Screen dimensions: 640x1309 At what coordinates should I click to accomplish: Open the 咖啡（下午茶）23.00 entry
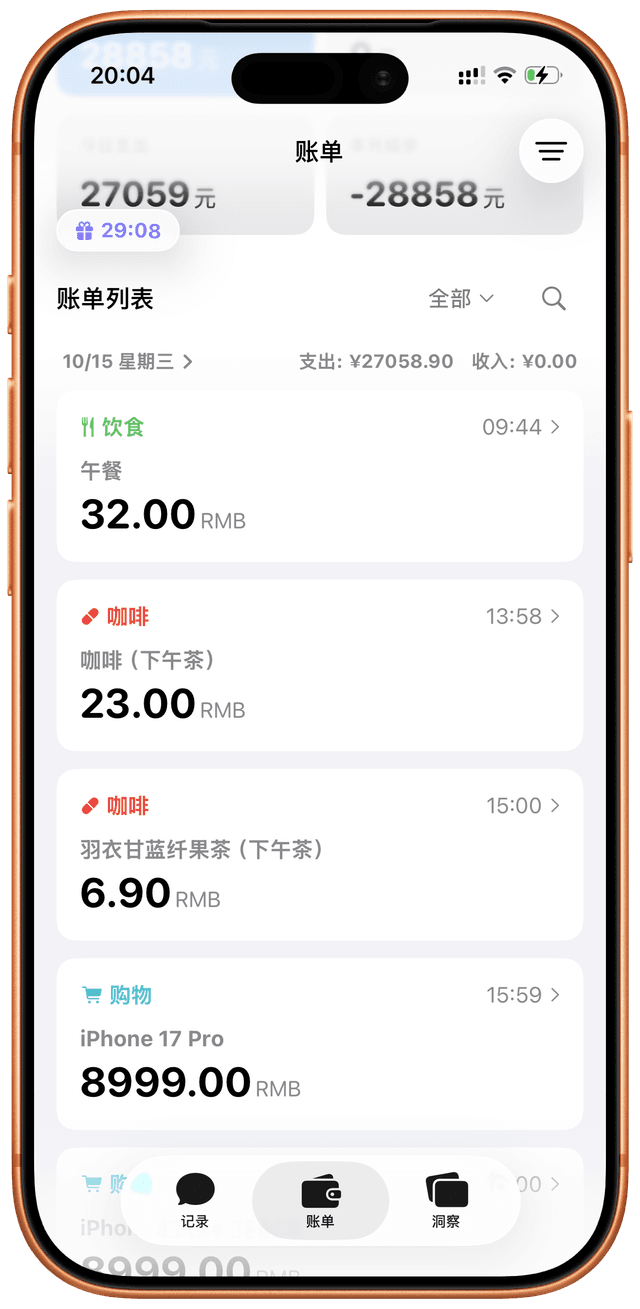tap(320, 665)
